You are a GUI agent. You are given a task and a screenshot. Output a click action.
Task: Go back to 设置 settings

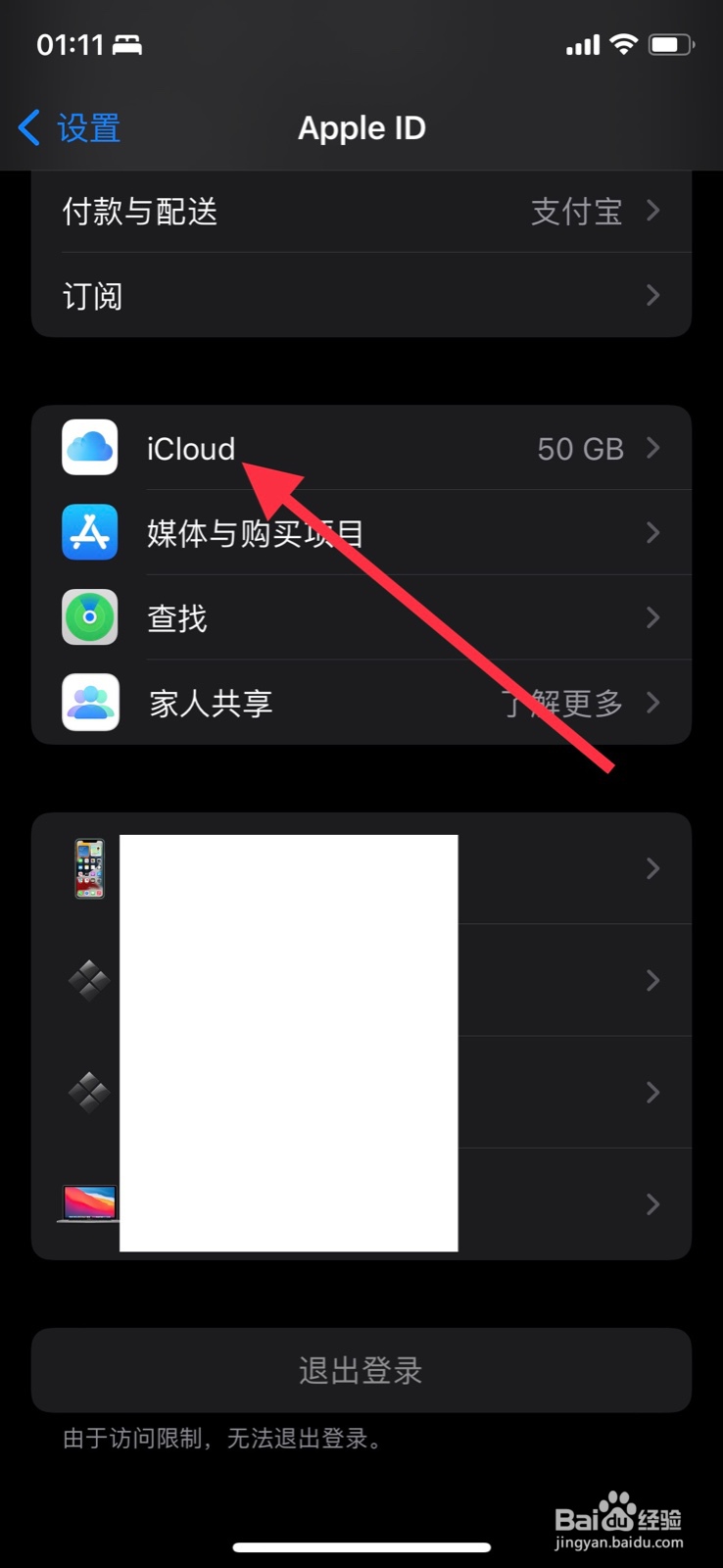click(x=69, y=127)
